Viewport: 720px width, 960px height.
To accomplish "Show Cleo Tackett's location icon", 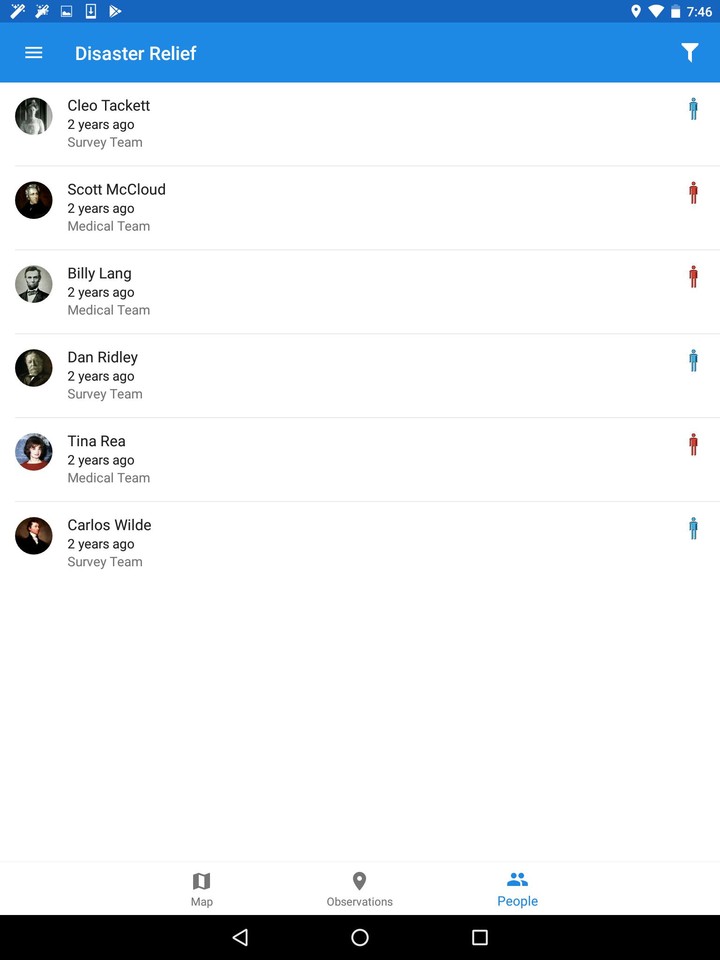I will point(693,109).
